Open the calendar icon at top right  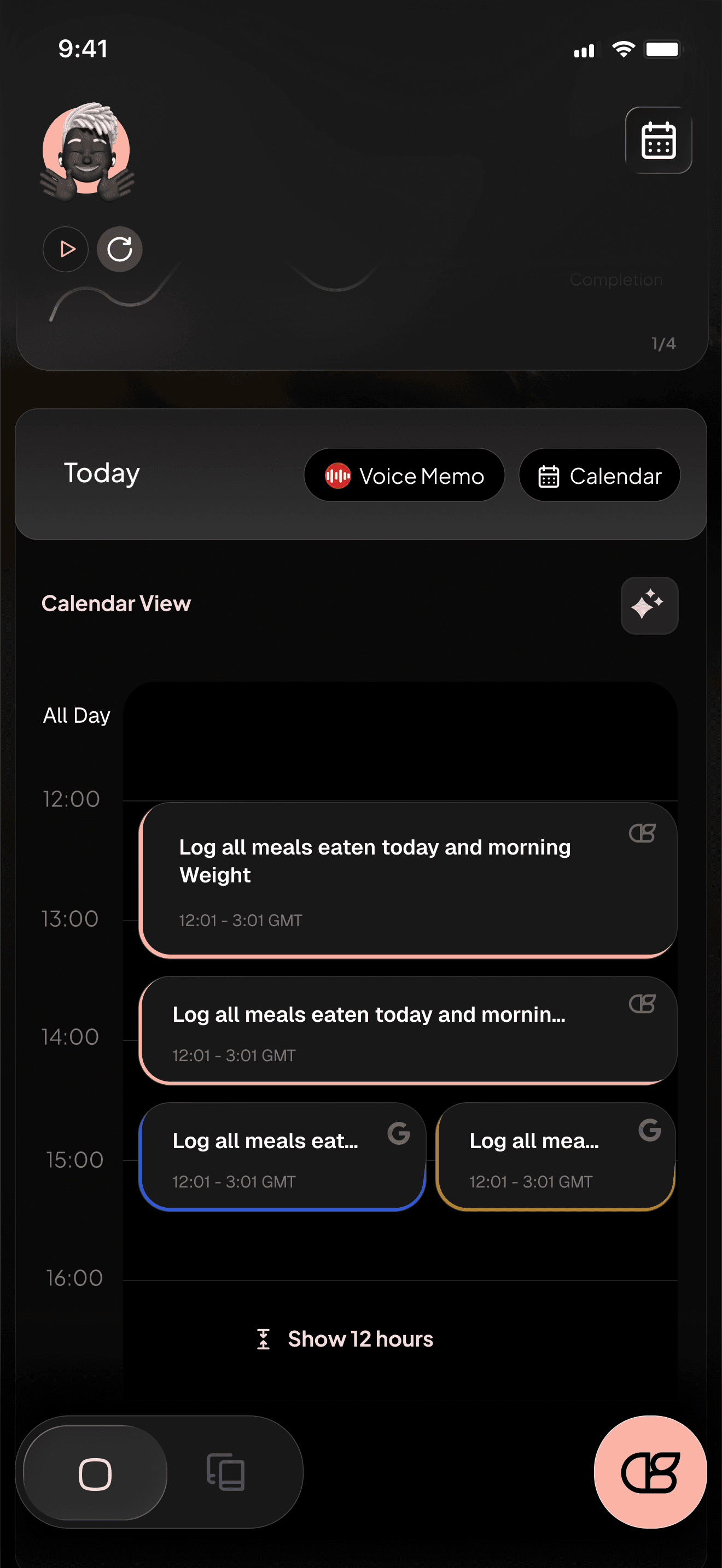click(x=658, y=141)
